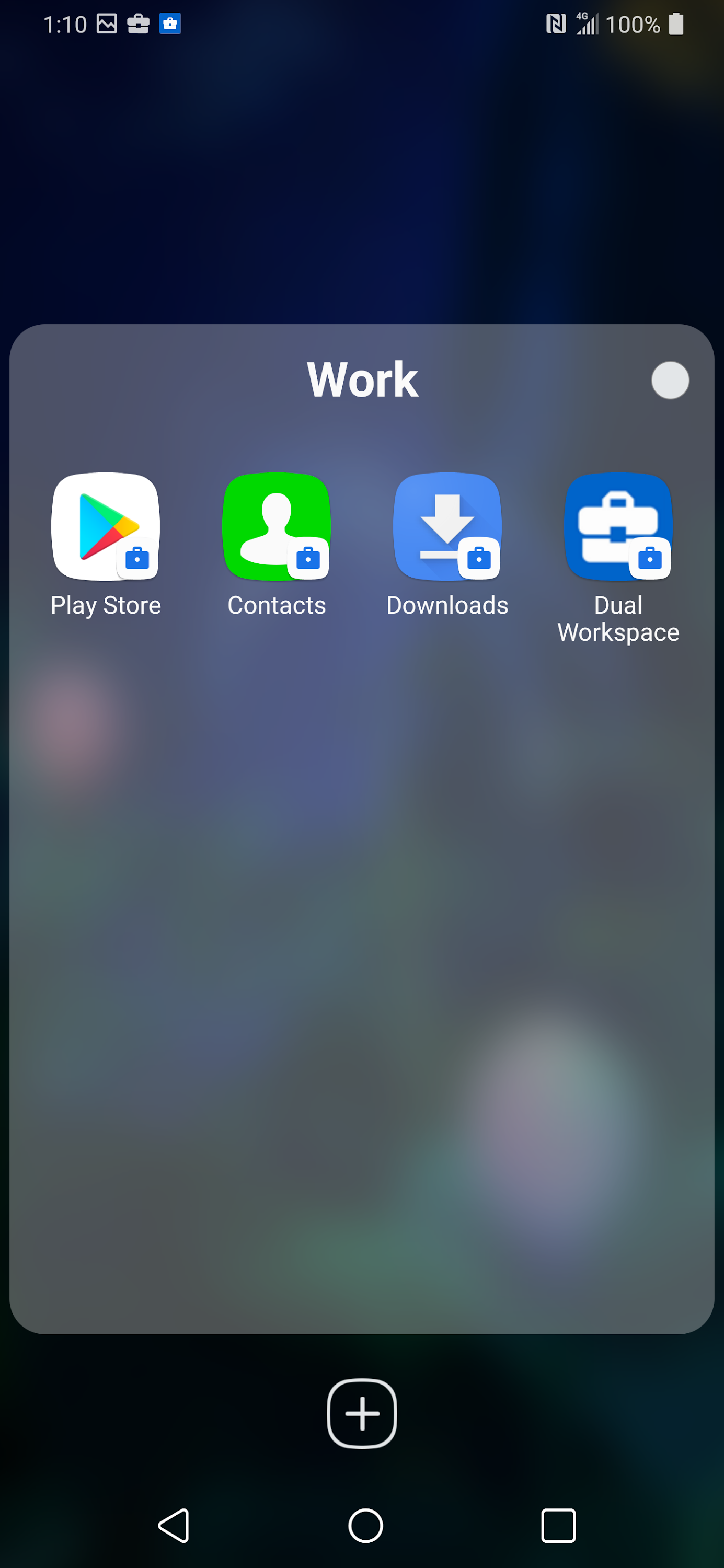Image resolution: width=724 pixels, height=1568 pixels.
Task: Tap the Work folder title to rename it
Action: pos(362,378)
